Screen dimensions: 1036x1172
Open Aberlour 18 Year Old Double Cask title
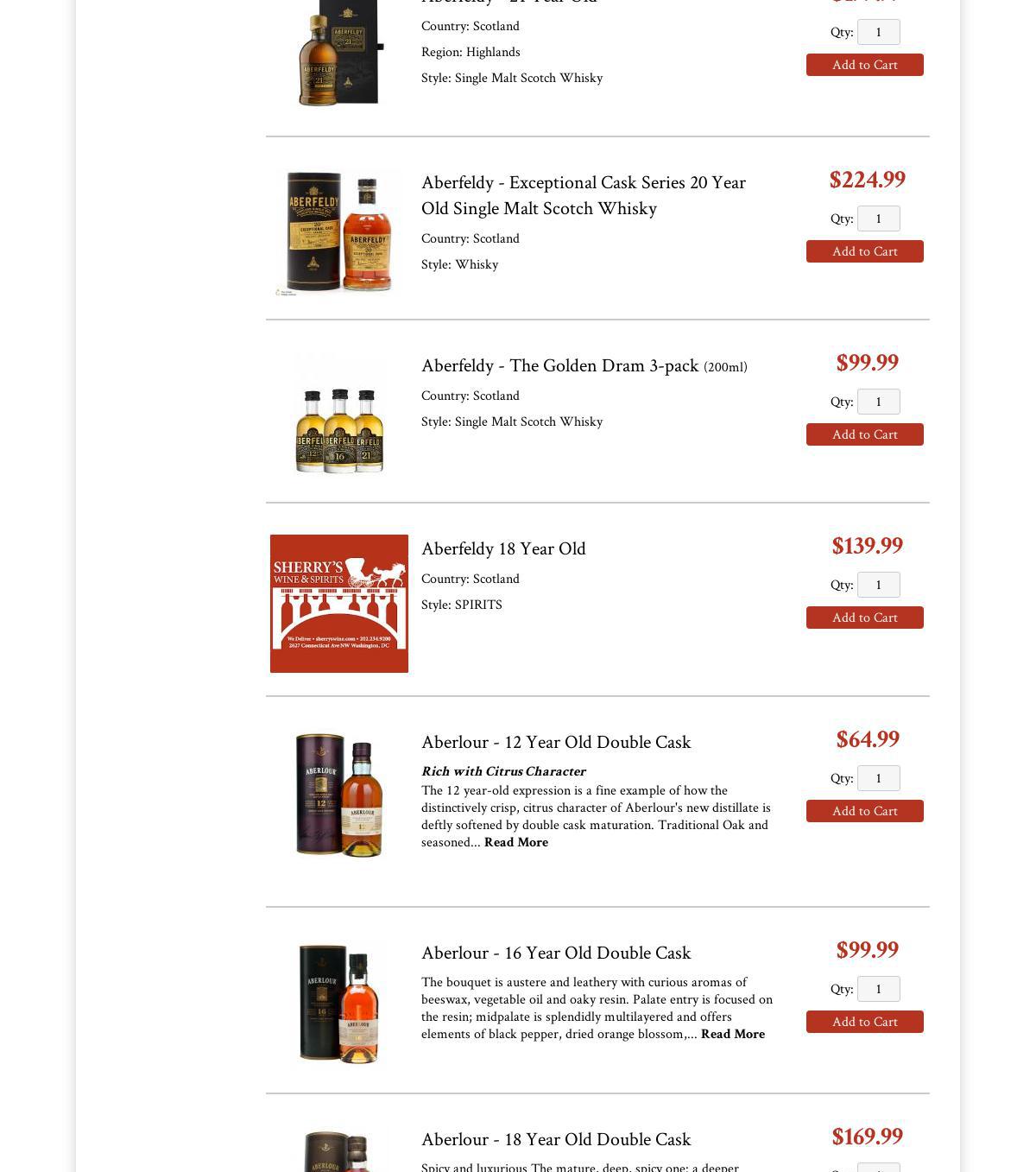[556, 1139]
